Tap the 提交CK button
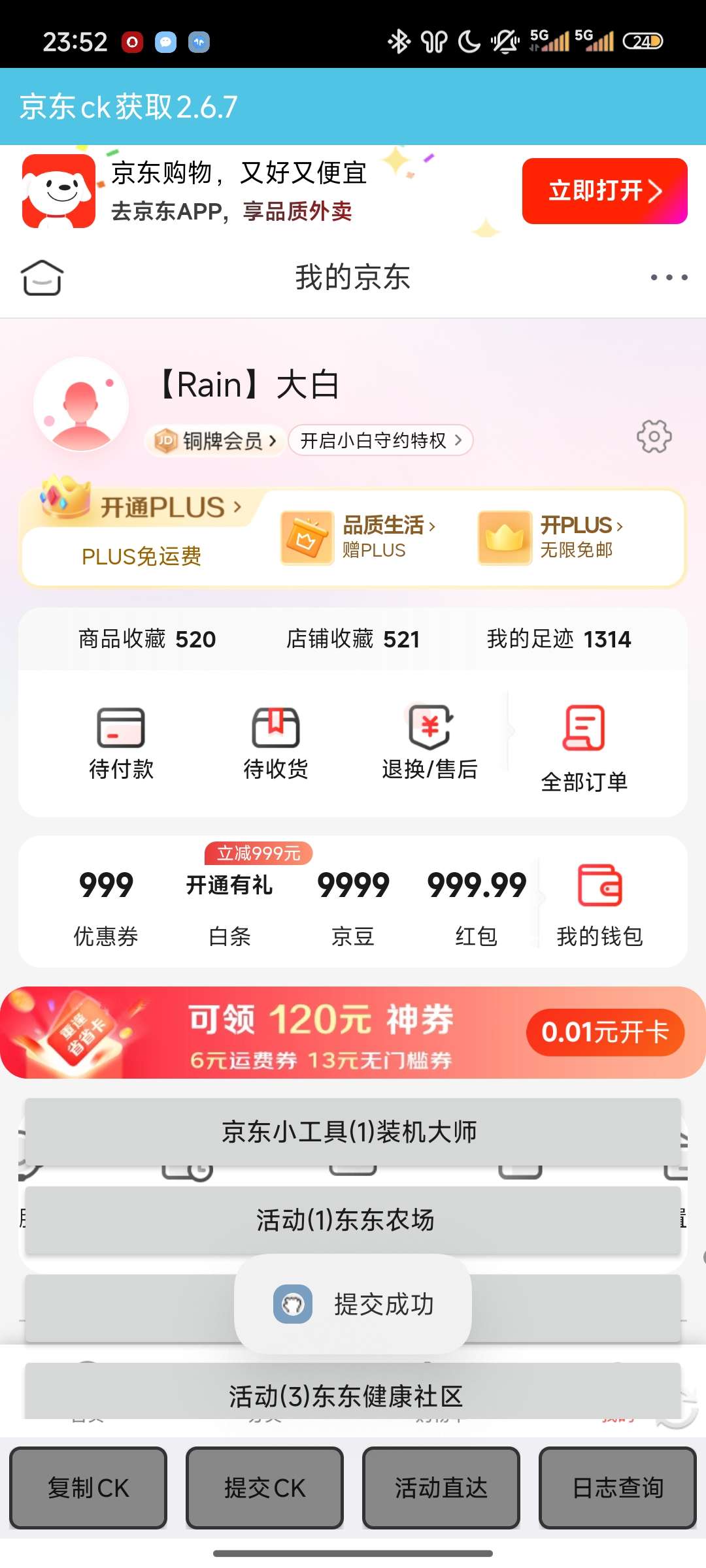 pyautogui.click(x=265, y=1488)
